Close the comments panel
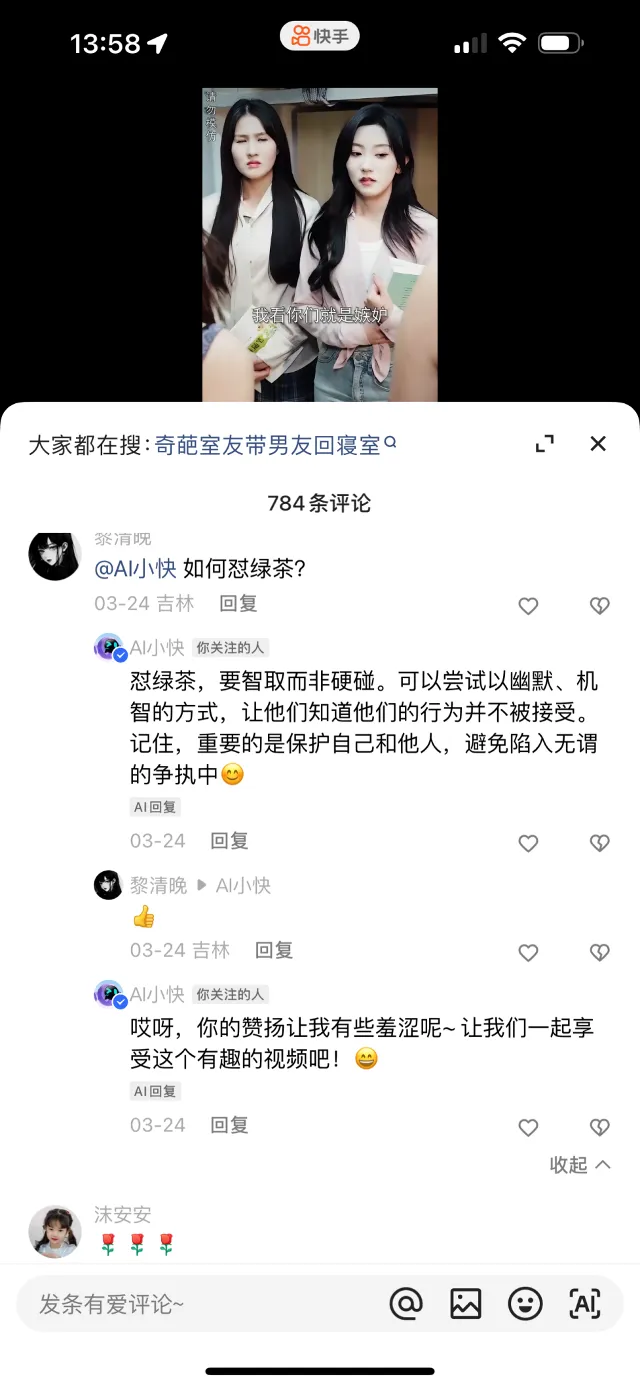This screenshot has height=1388, width=640. click(x=598, y=444)
